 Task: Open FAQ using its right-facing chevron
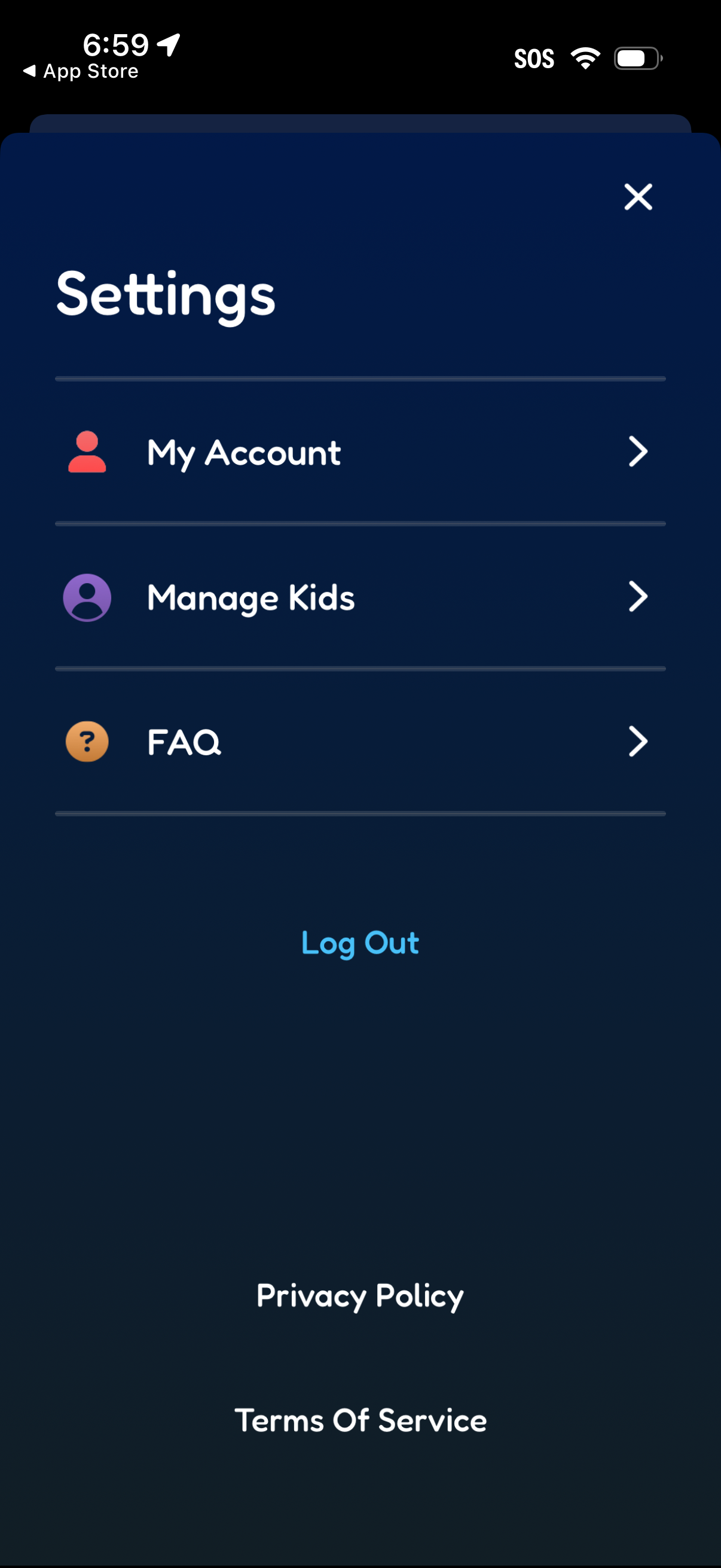(x=638, y=742)
